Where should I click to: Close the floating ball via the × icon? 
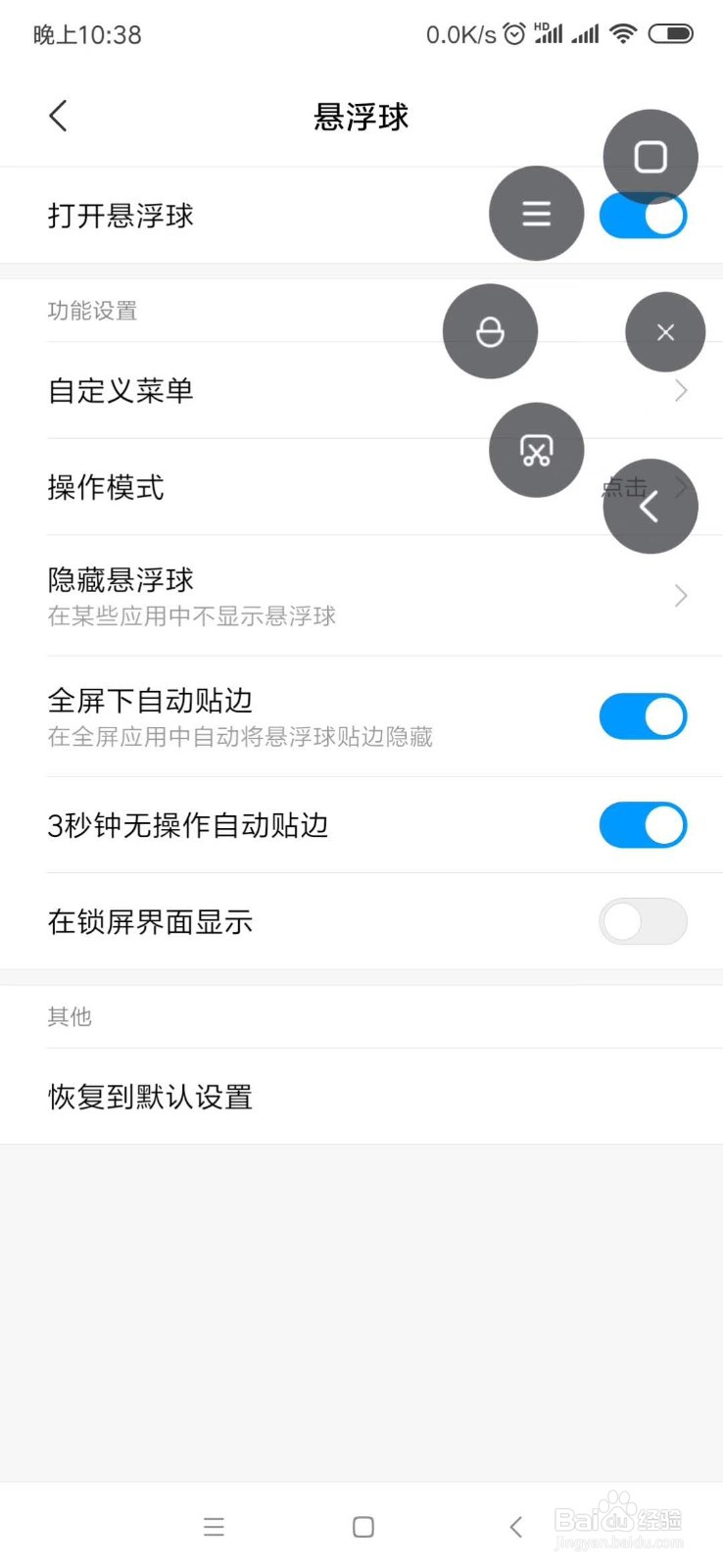coord(665,332)
